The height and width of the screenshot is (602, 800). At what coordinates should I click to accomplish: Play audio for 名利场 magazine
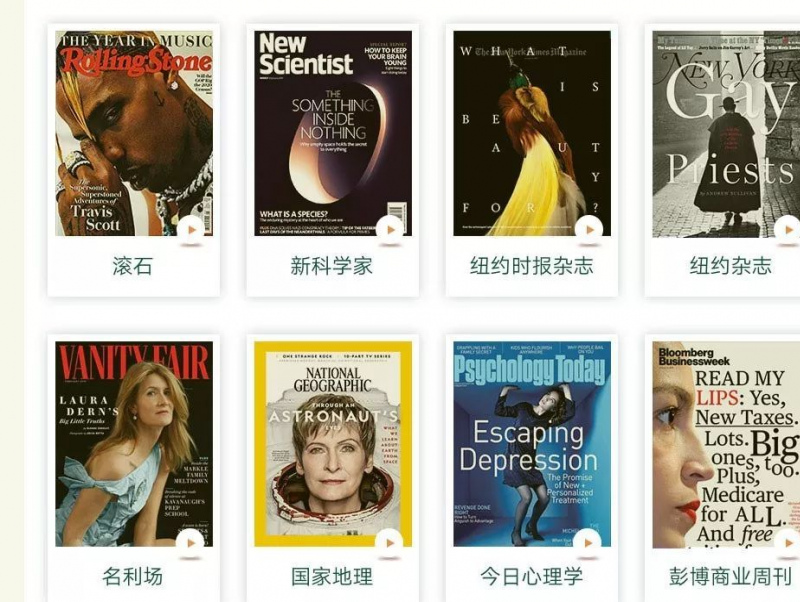(x=191, y=542)
